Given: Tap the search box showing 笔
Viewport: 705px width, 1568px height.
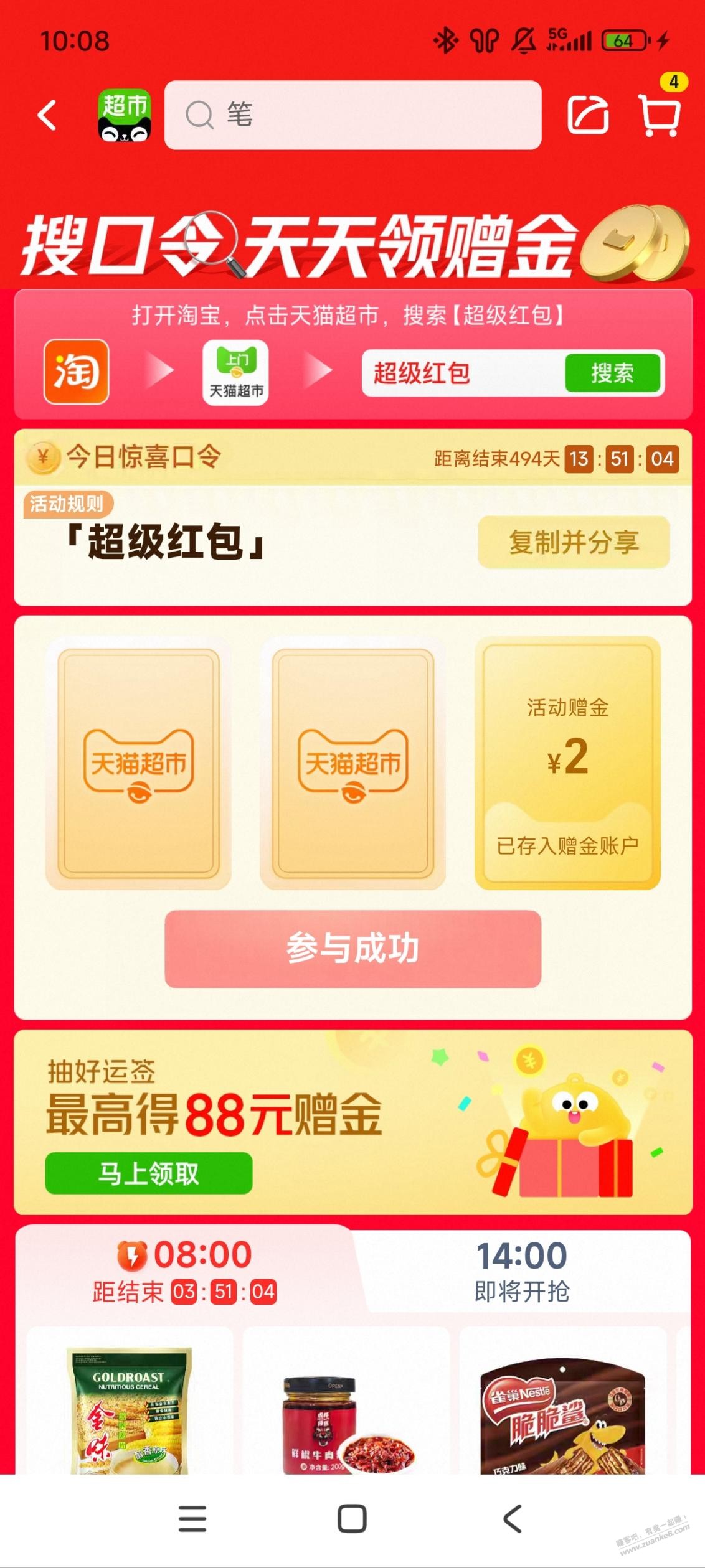Looking at the screenshot, I should 352,115.
